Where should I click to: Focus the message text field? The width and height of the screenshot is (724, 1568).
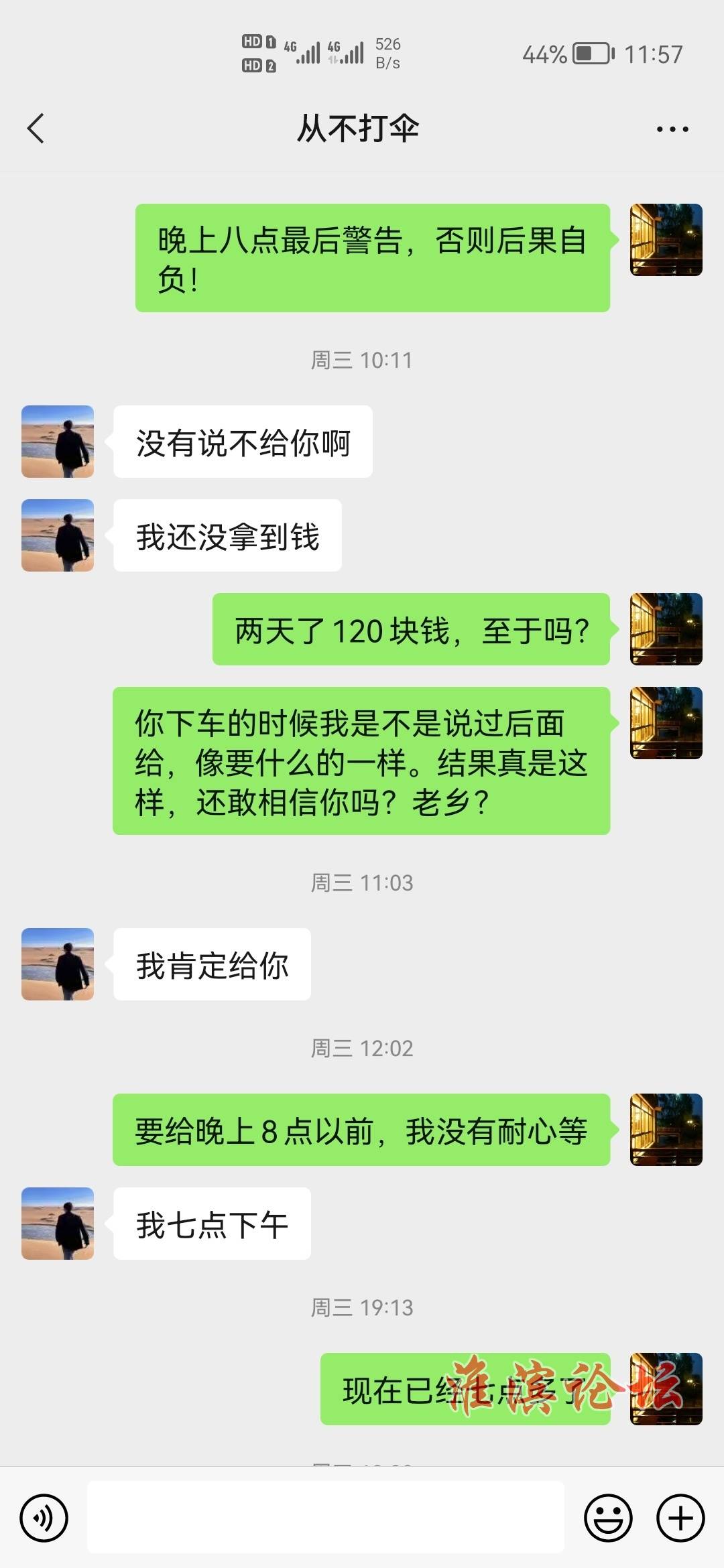326,1518
